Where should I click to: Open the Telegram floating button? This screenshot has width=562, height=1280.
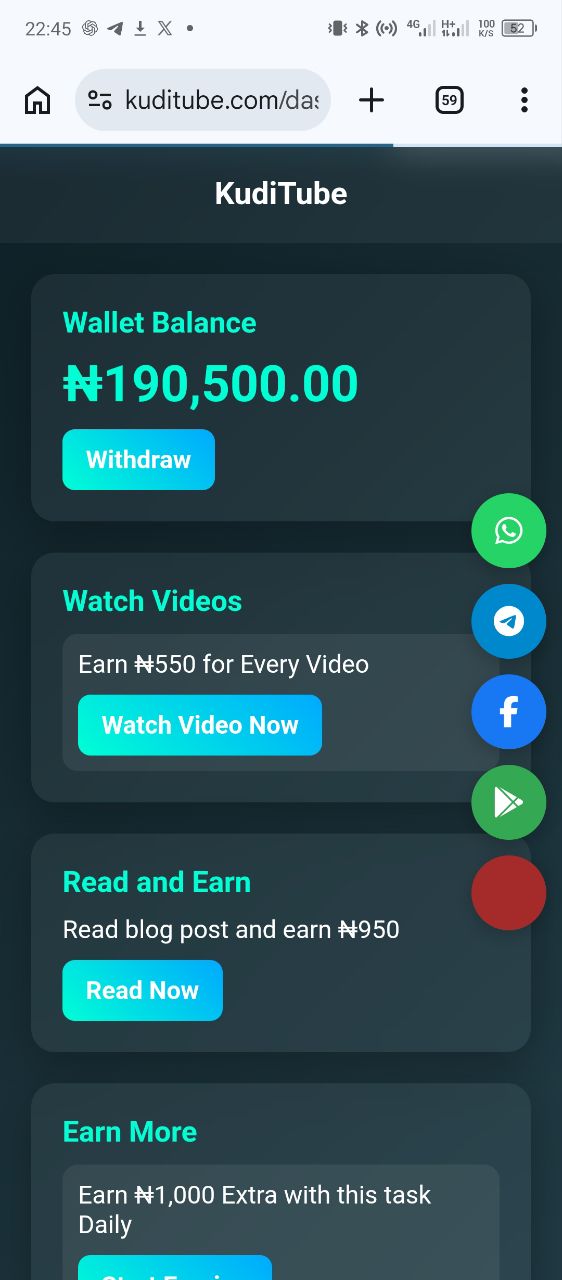click(509, 621)
